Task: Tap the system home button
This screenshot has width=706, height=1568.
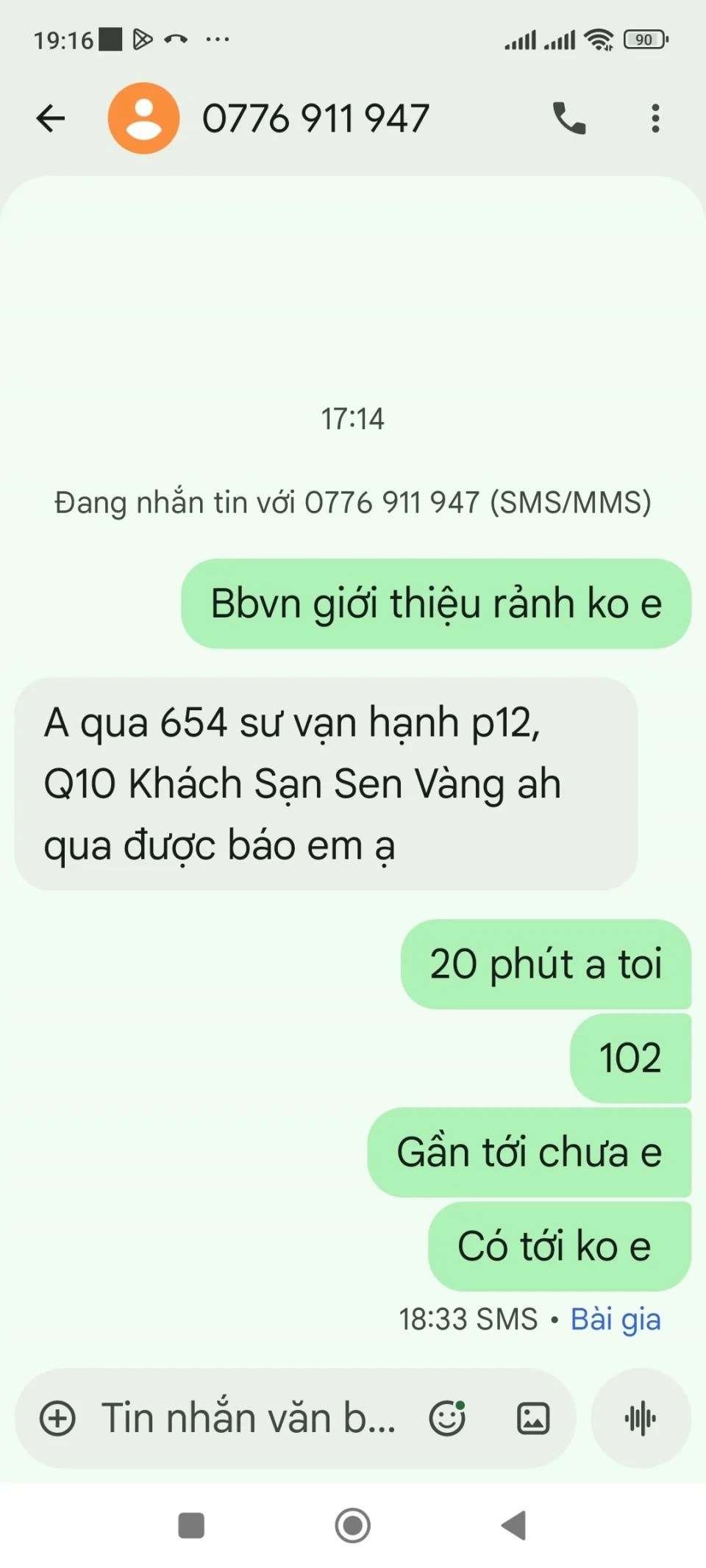Action: coord(353,1525)
